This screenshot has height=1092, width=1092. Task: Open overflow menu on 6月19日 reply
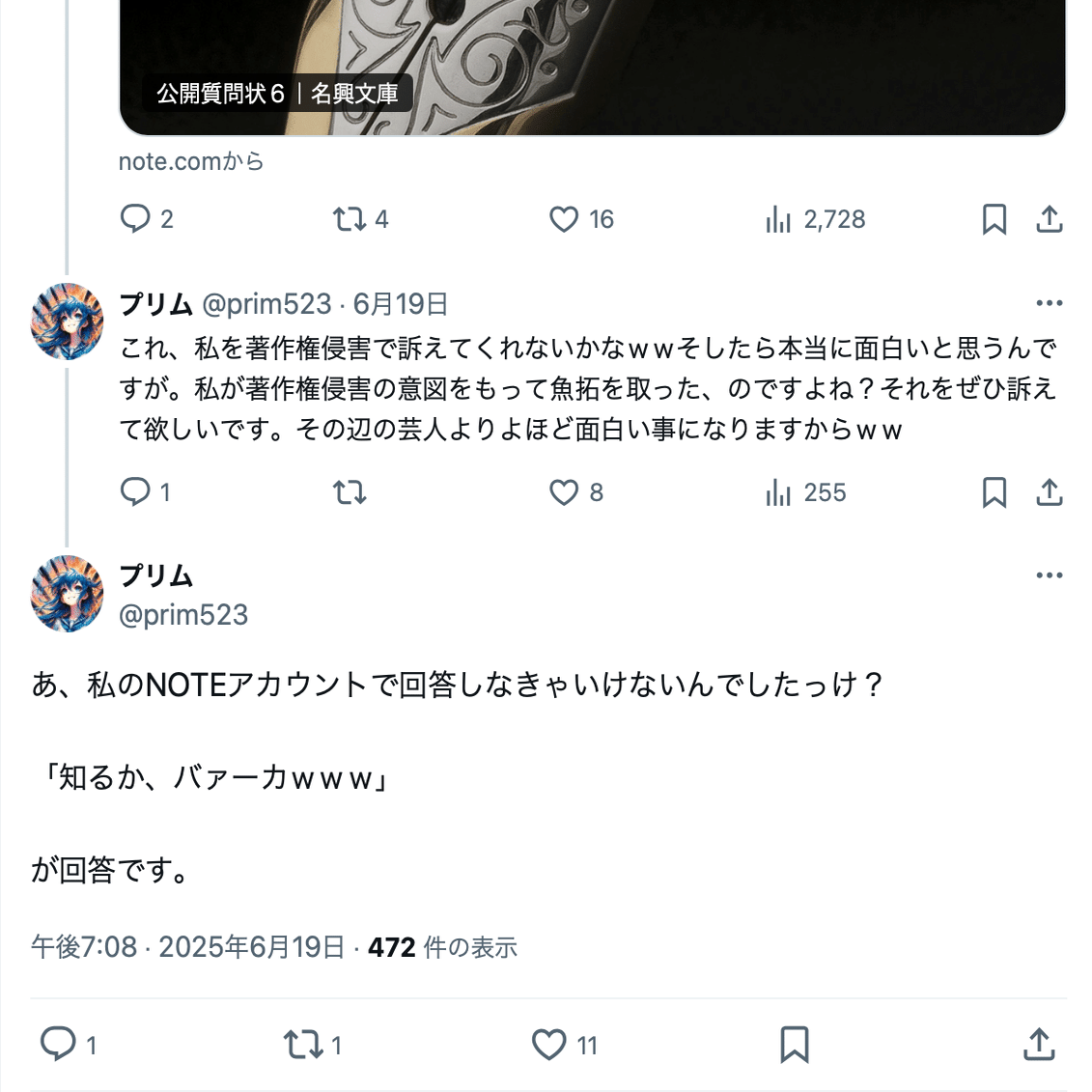click(1049, 303)
